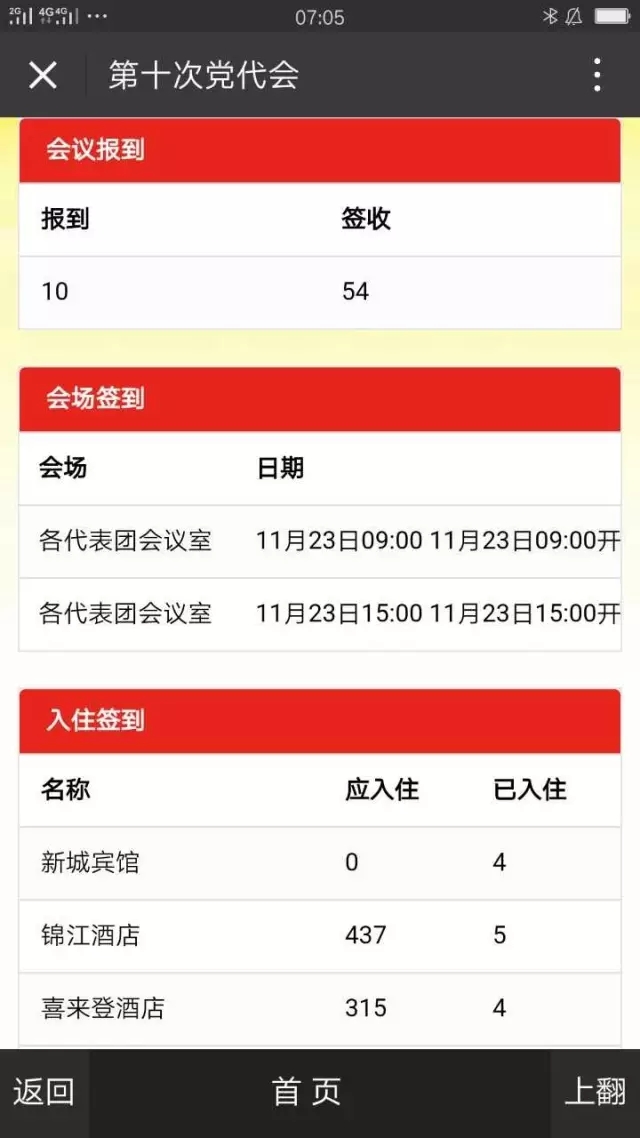Open the three-dot overflow menu
The height and width of the screenshot is (1138, 640).
coord(596,75)
